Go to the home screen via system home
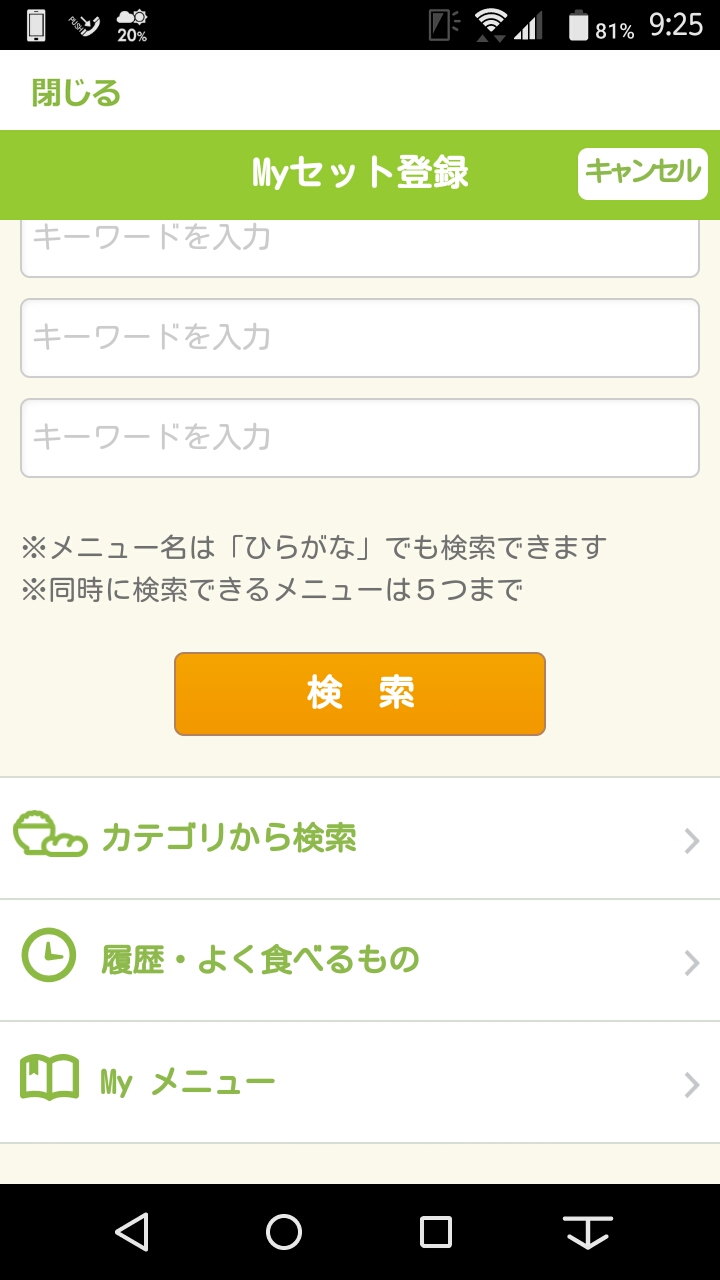Viewport: 720px width, 1280px height. (x=284, y=1232)
